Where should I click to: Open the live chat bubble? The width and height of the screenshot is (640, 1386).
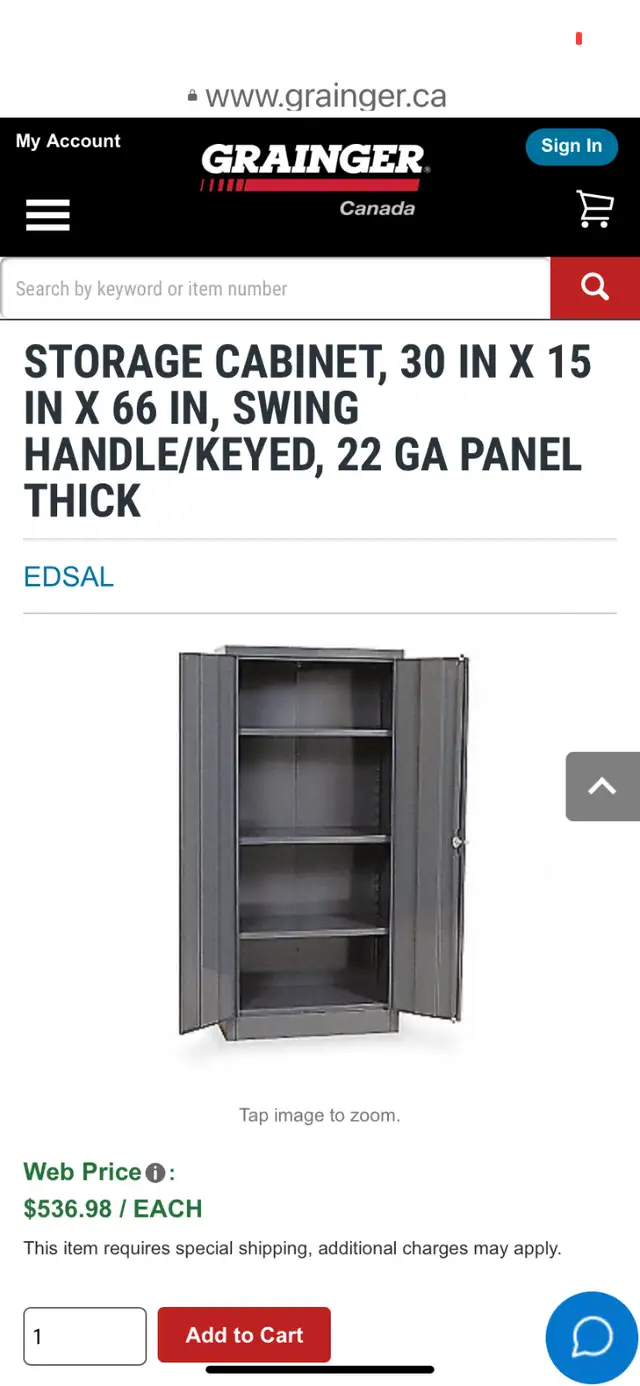pos(592,1338)
